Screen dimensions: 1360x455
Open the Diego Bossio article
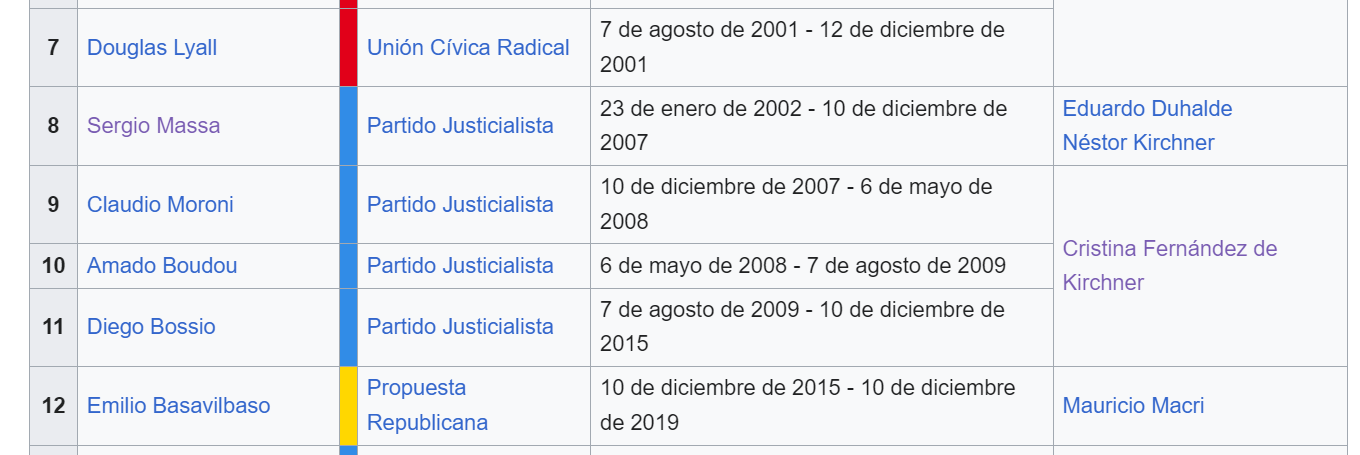151,327
